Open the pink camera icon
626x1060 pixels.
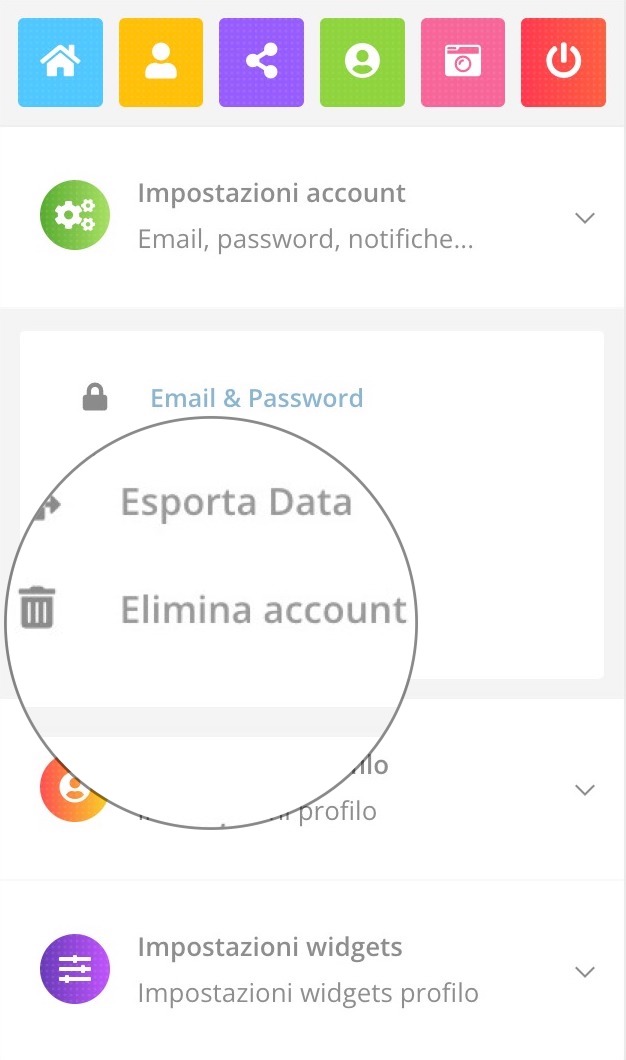tap(463, 62)
